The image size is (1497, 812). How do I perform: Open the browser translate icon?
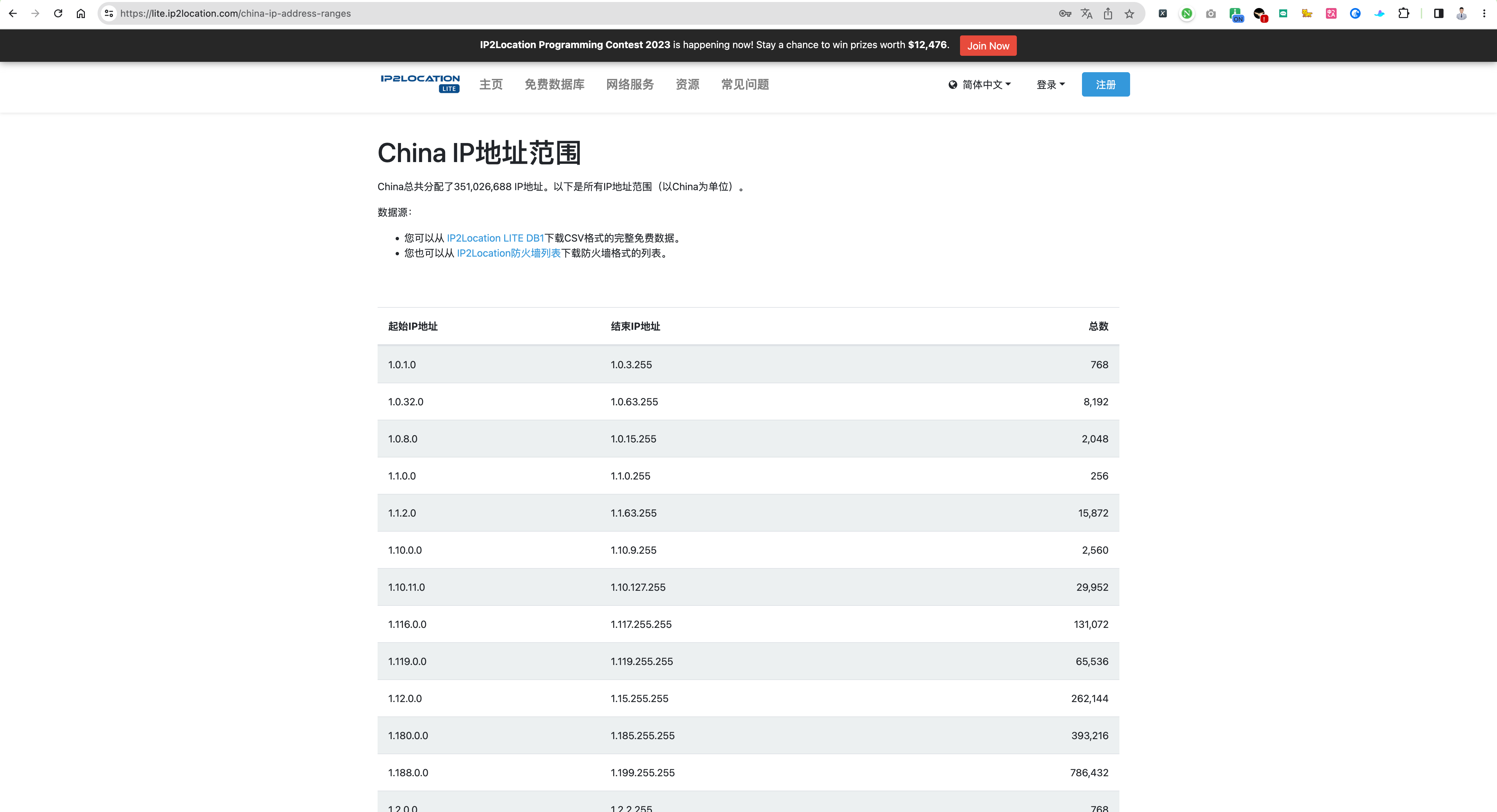point(1086,13)
